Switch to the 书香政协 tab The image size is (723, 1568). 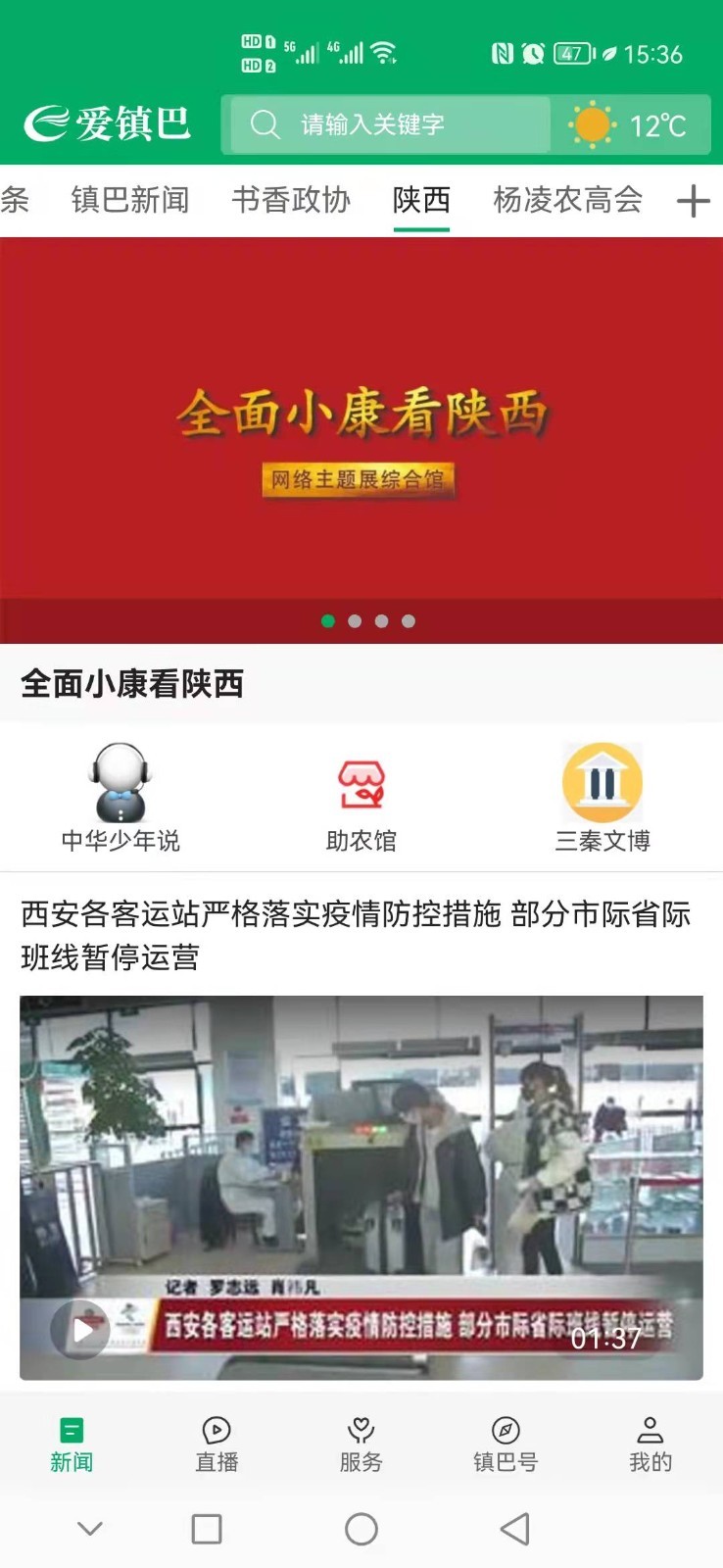291,200
